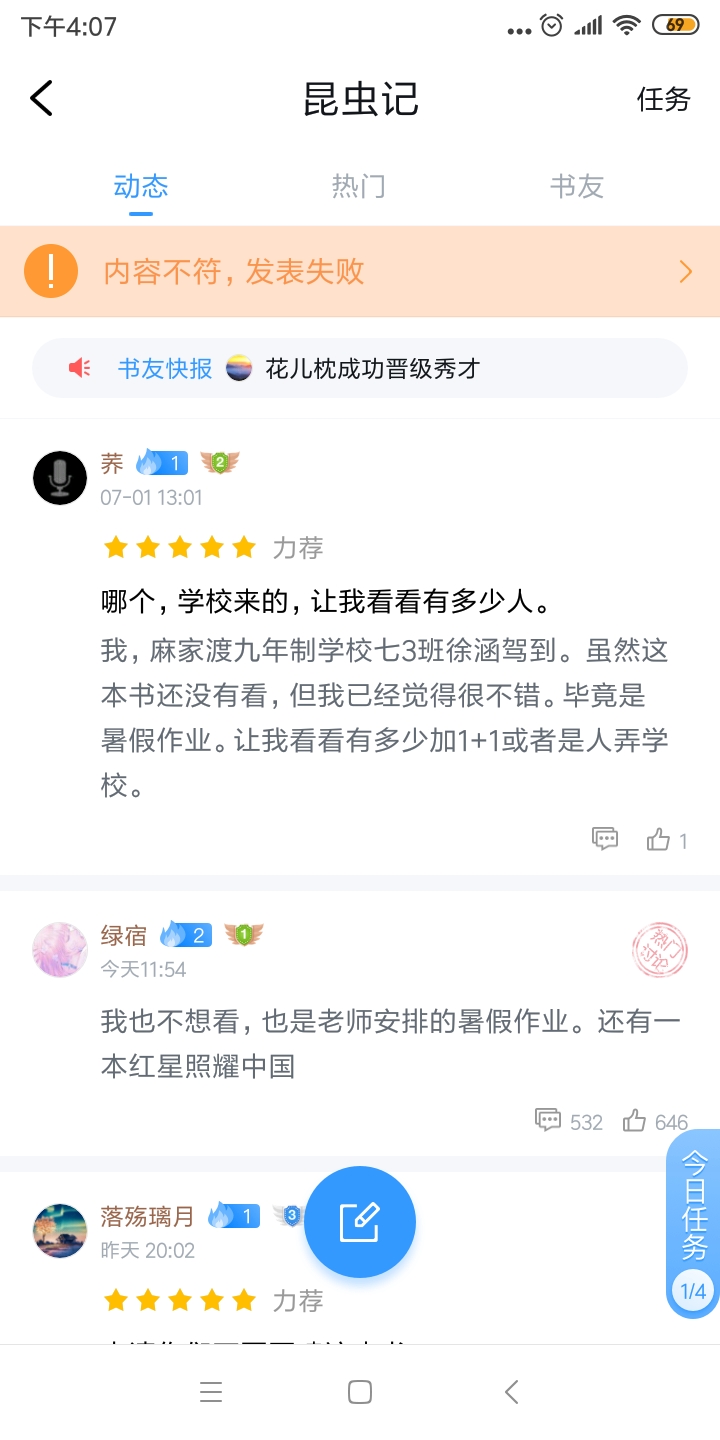Switch to the 热门 tab
This screenshot has height=1440, width=720.
[x=358, y=186]
